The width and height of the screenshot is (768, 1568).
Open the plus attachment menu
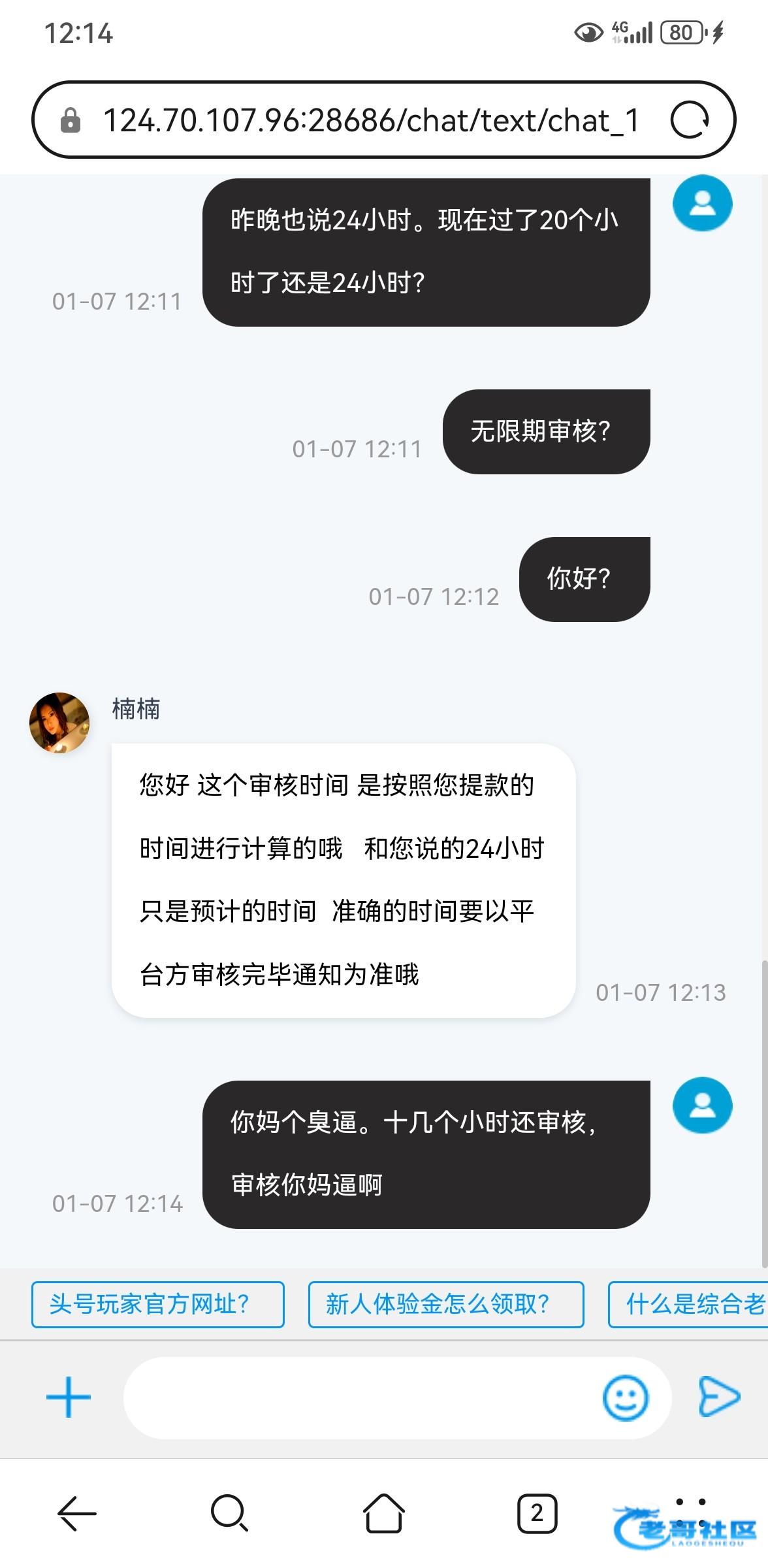coord(69,1397)
